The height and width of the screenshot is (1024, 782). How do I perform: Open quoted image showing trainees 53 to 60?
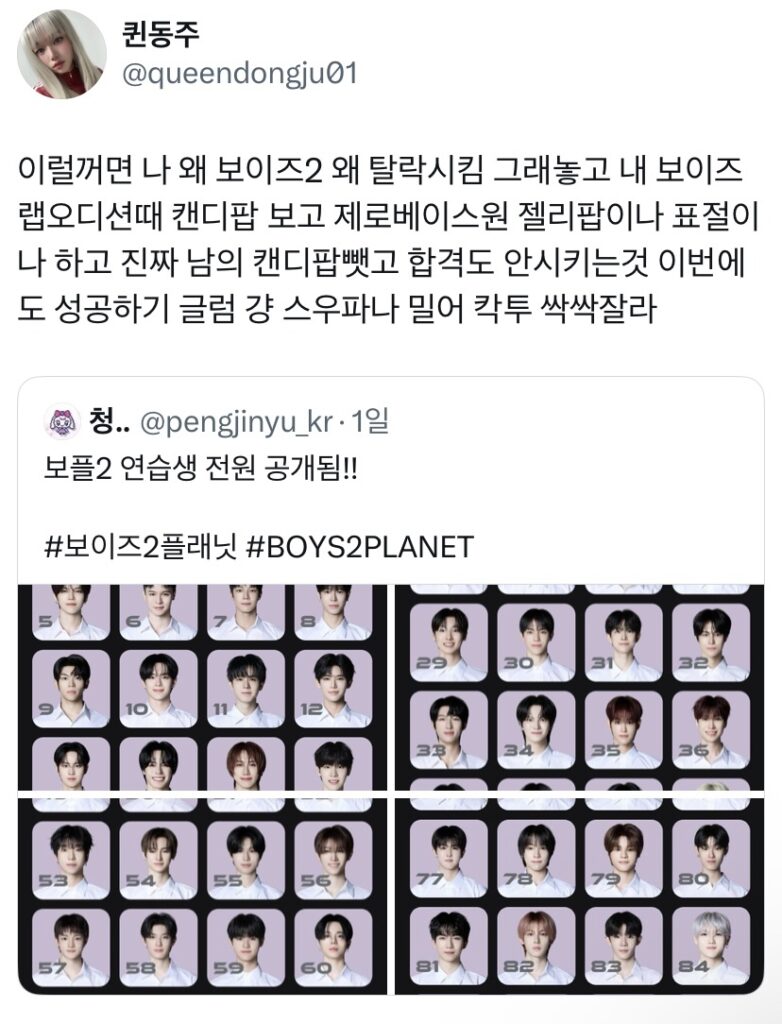point(203,895)
